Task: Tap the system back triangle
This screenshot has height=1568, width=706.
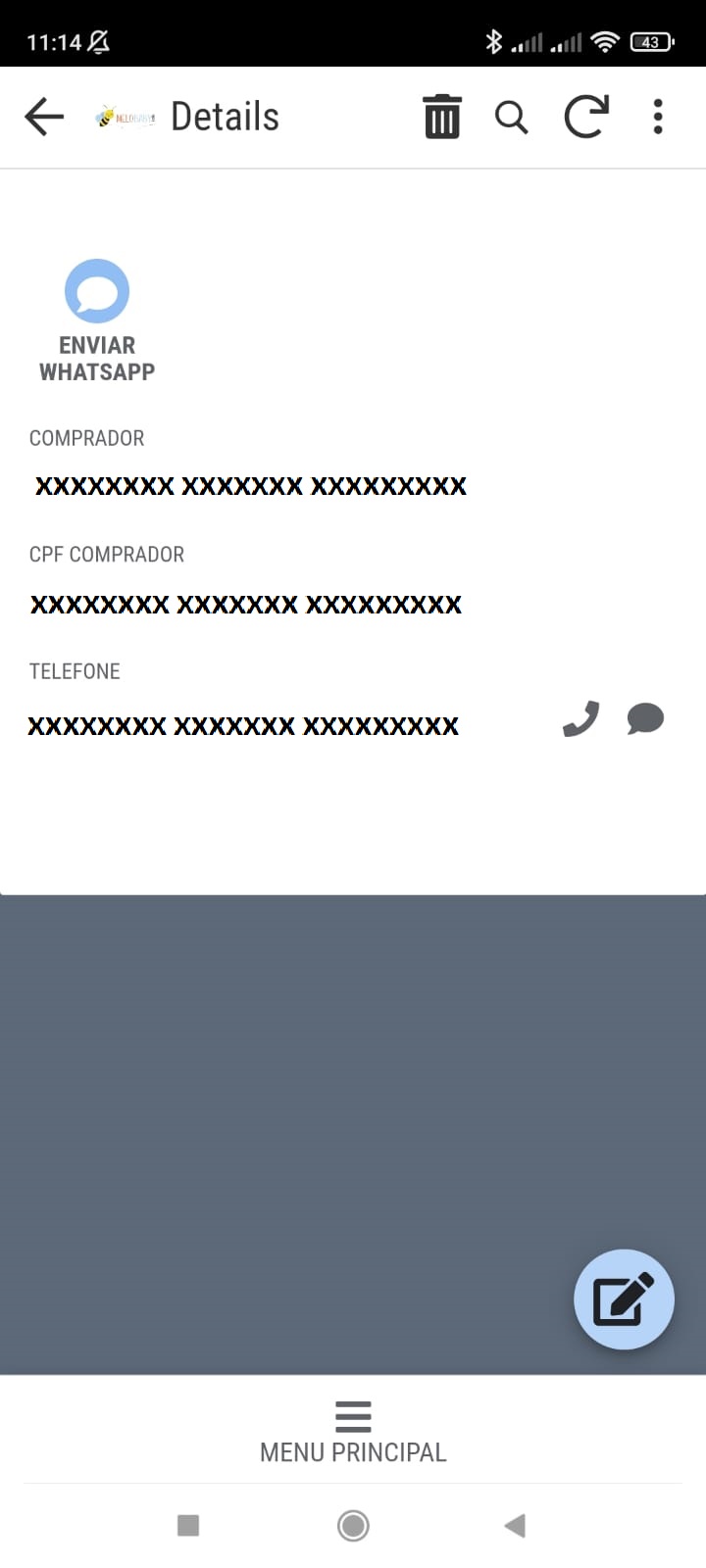Action: point(515,1525)
